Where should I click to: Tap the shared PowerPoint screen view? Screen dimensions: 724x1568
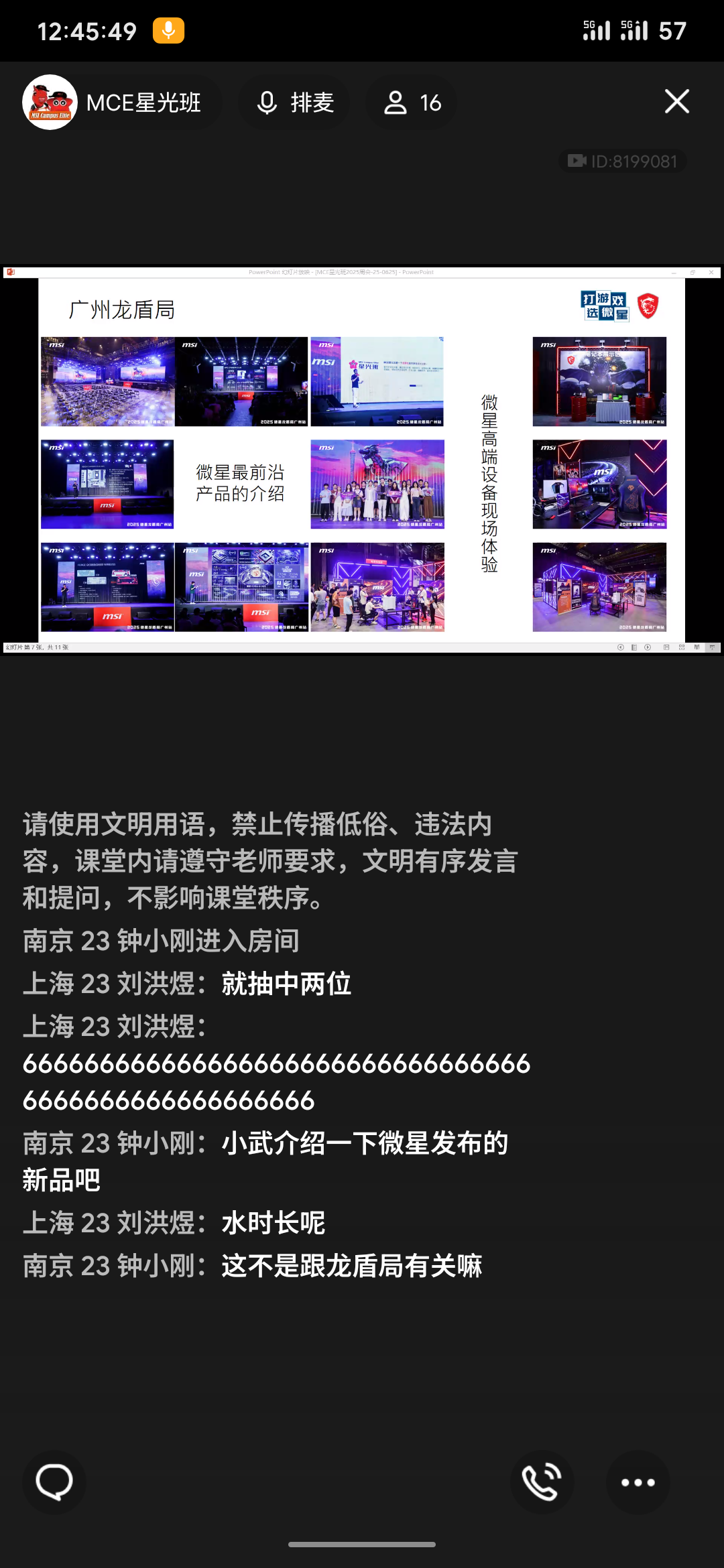(362, 460)
